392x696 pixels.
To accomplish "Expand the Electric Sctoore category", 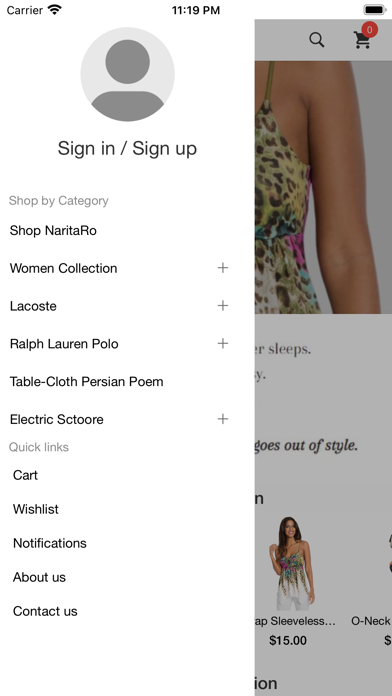I will point(222,419).
